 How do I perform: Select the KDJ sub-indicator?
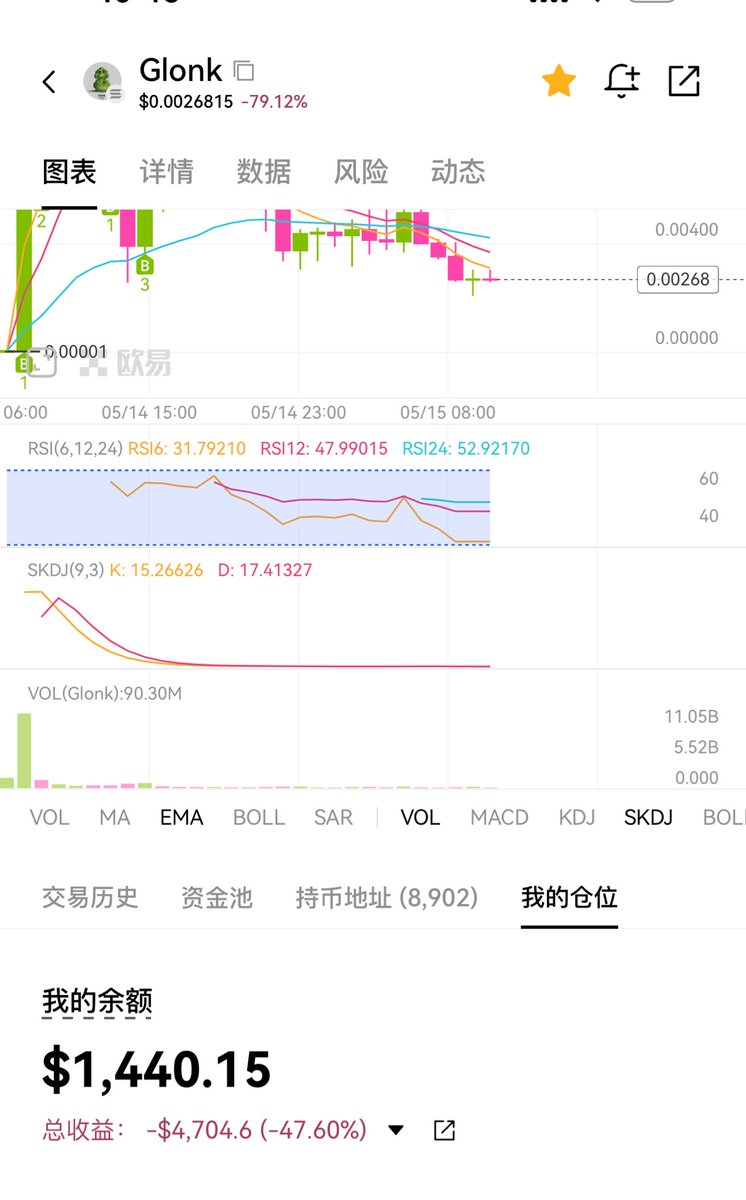(x=577, y=818)
